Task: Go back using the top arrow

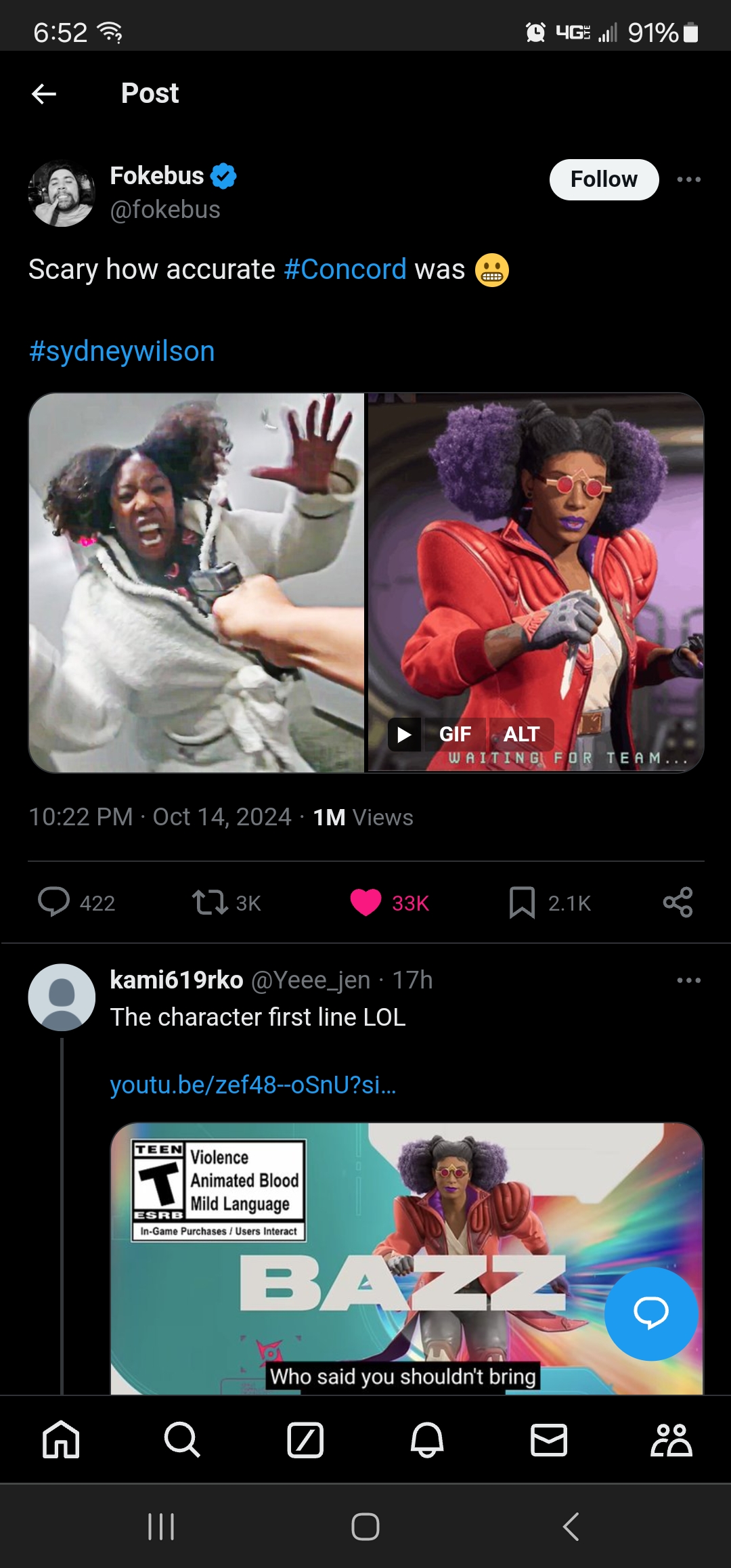Action: pos(44,93)
